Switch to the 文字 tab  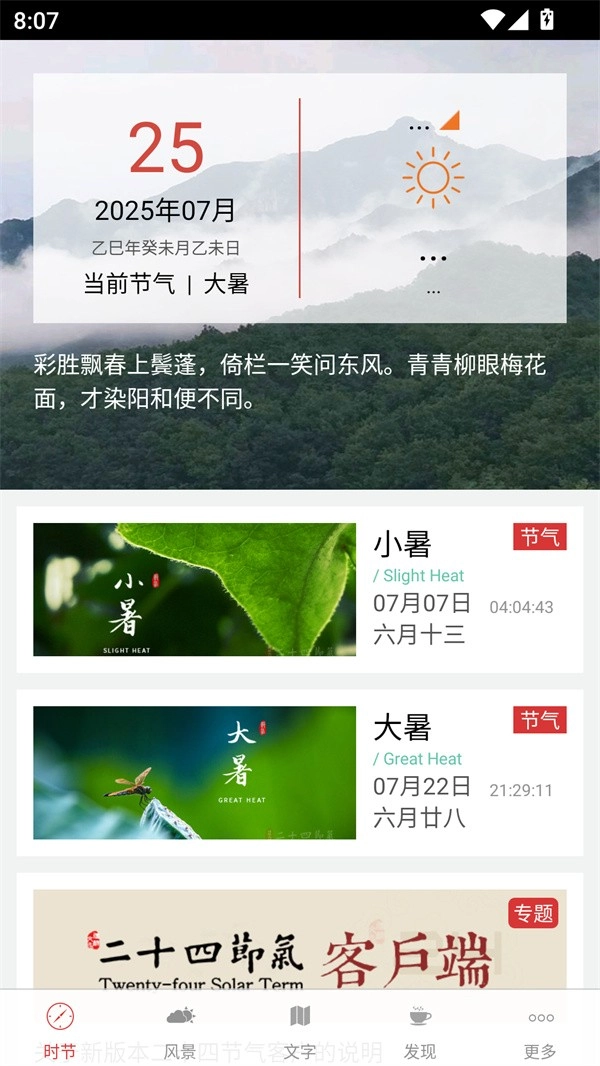pos(300,1030)
